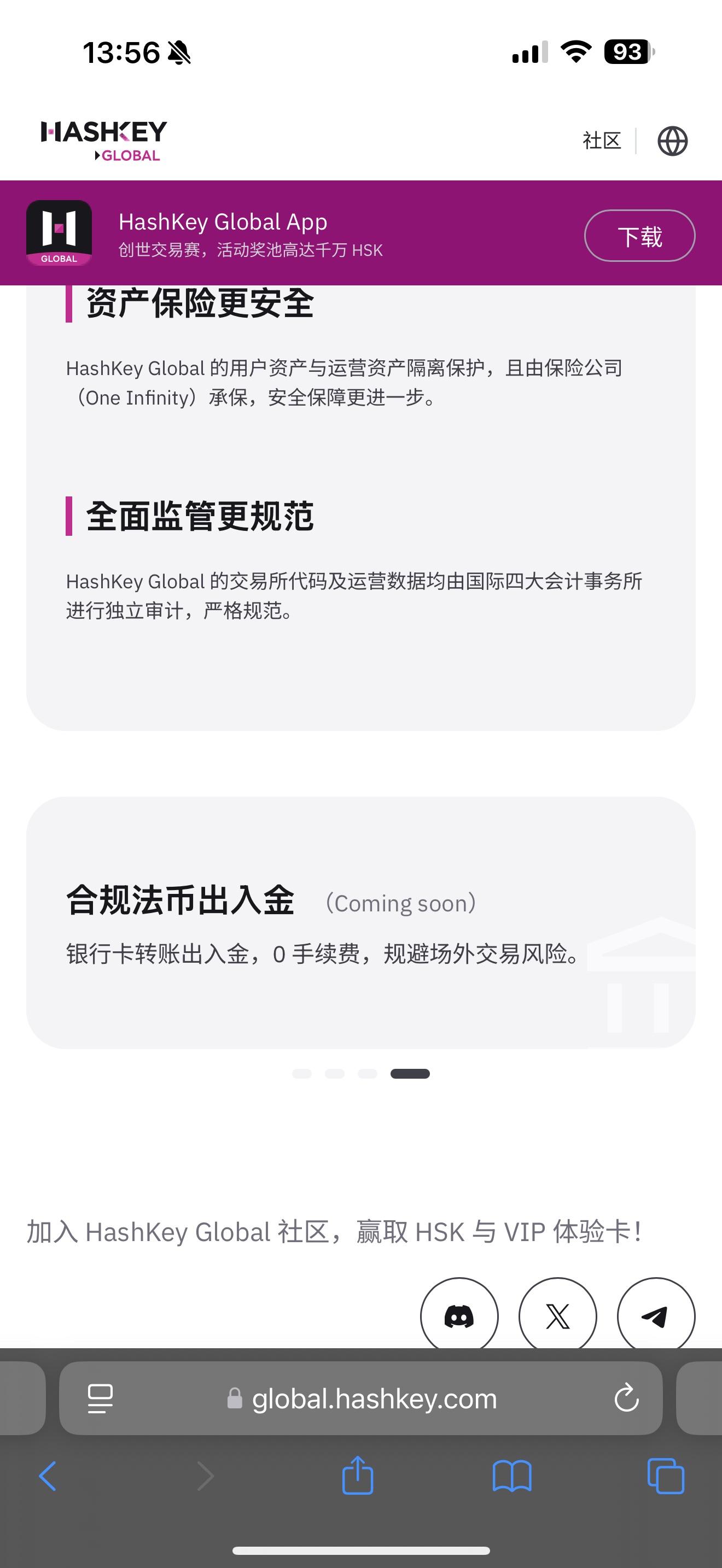Tap 下载 to download HashKey Global App
Viewport: 722px width, 1568px height.
coord(639,236)
